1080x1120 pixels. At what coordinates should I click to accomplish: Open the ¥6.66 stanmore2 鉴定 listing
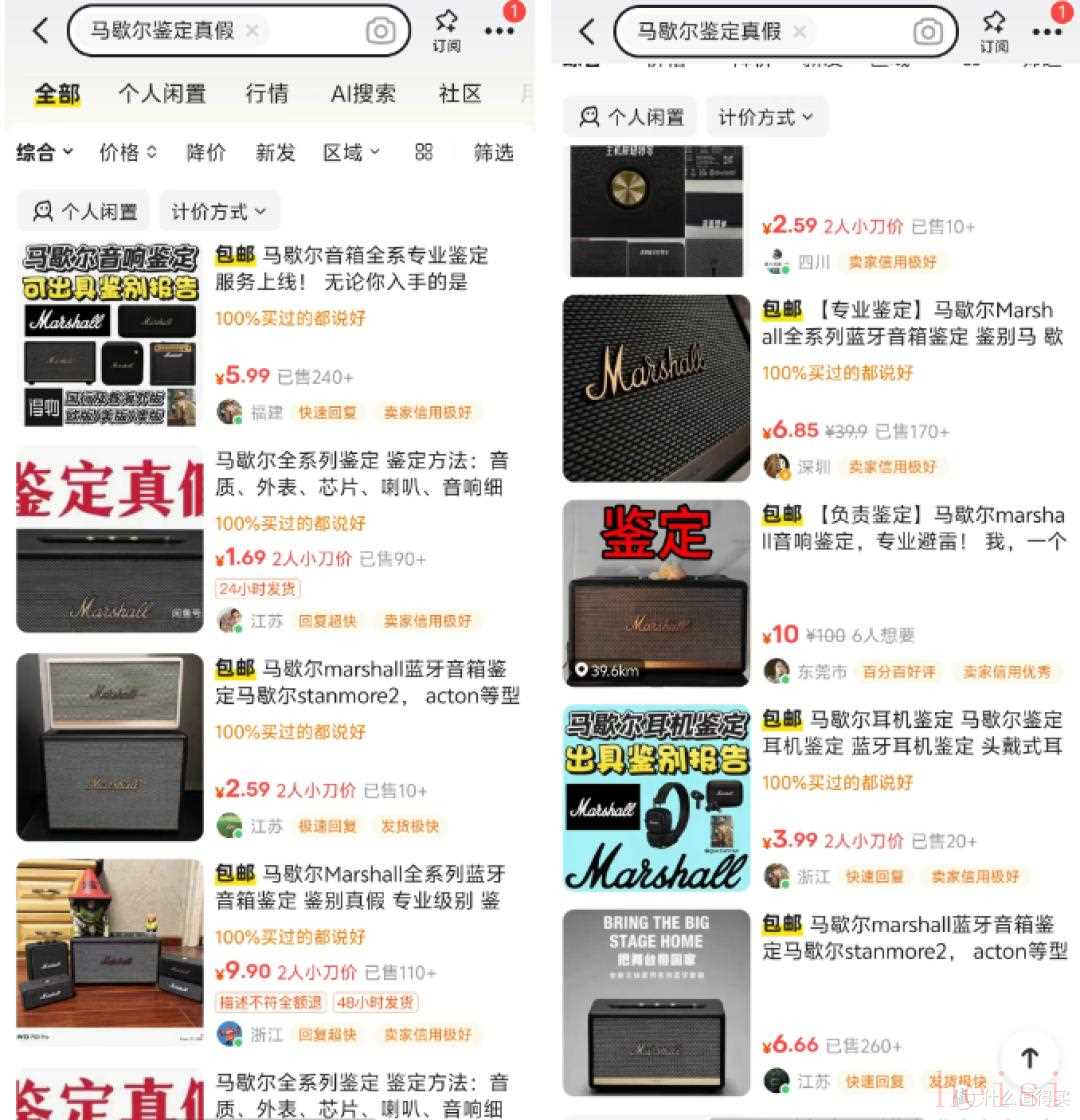pyautogui.click(x=910, y=937)
